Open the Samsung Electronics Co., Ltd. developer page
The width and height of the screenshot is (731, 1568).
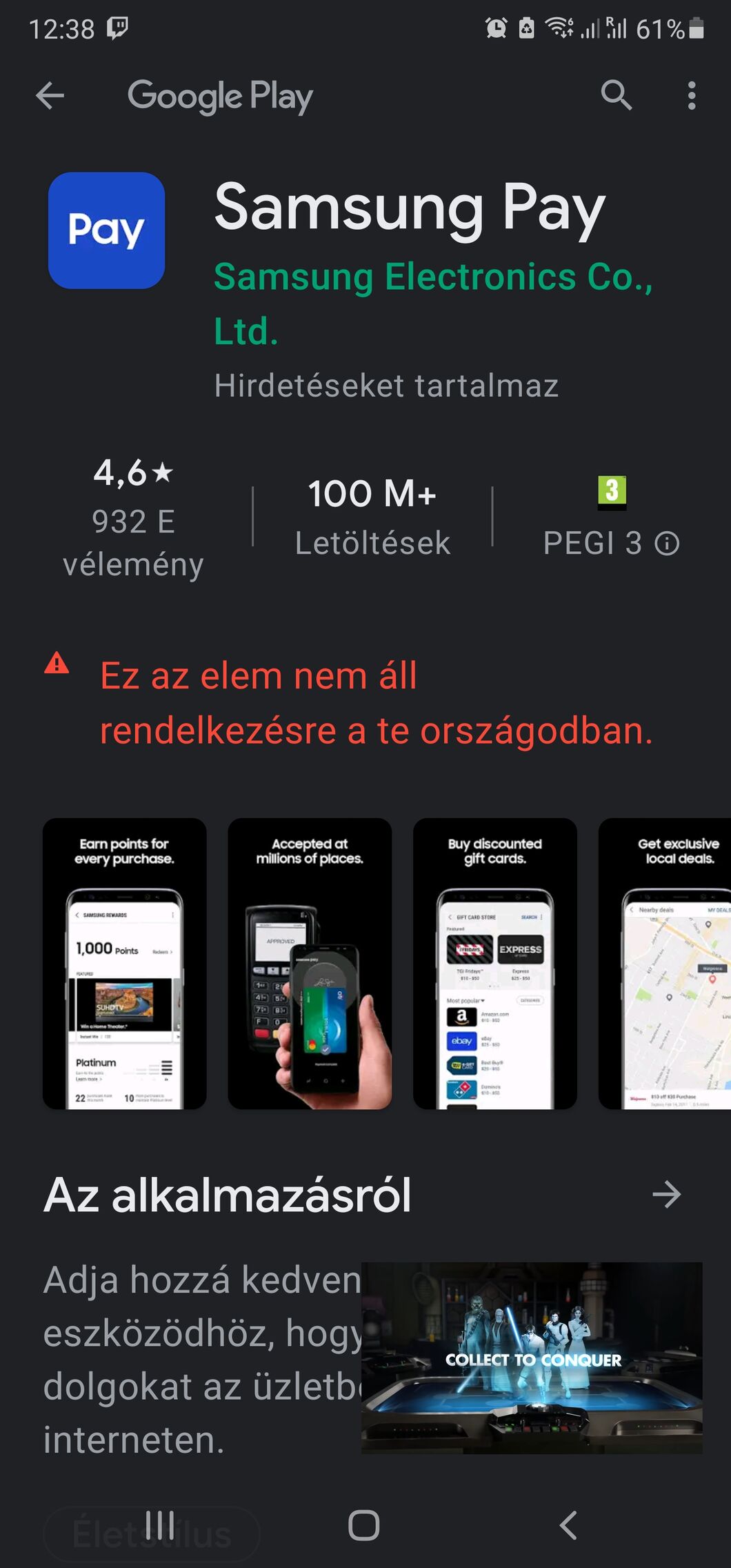(433, 304)
